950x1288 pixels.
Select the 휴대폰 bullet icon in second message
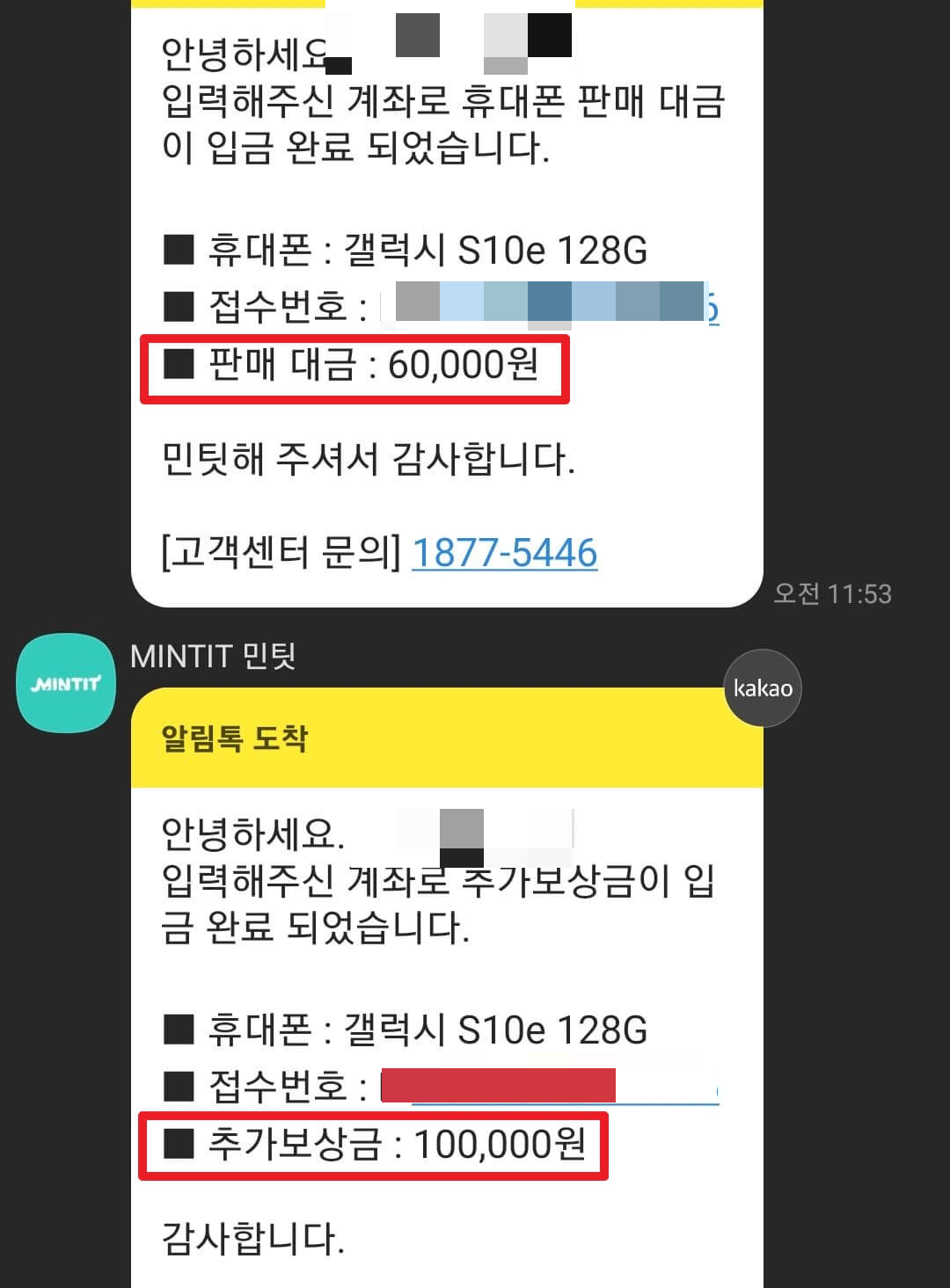click(x=180, y=1030)
